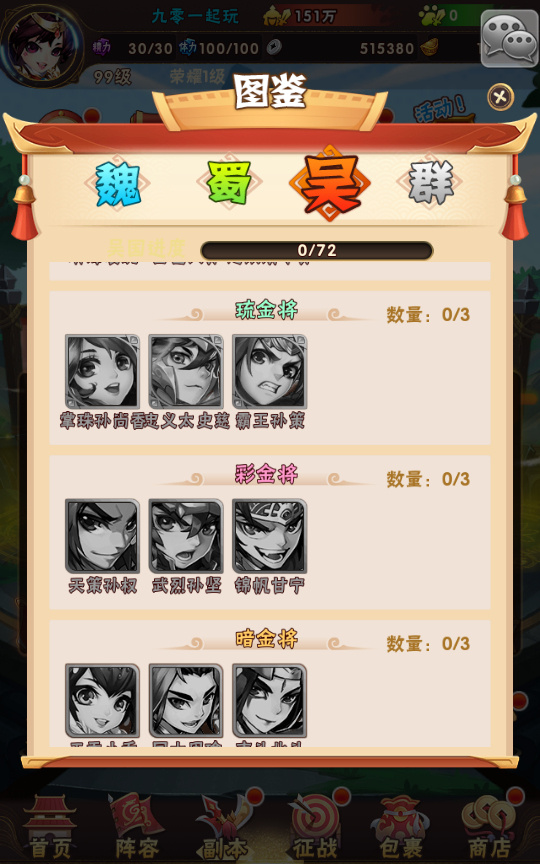The width and height of the screenshot is (540, 864).
Task: View hero 霸王孙策 portrait
Action: (x=270, y=371)
